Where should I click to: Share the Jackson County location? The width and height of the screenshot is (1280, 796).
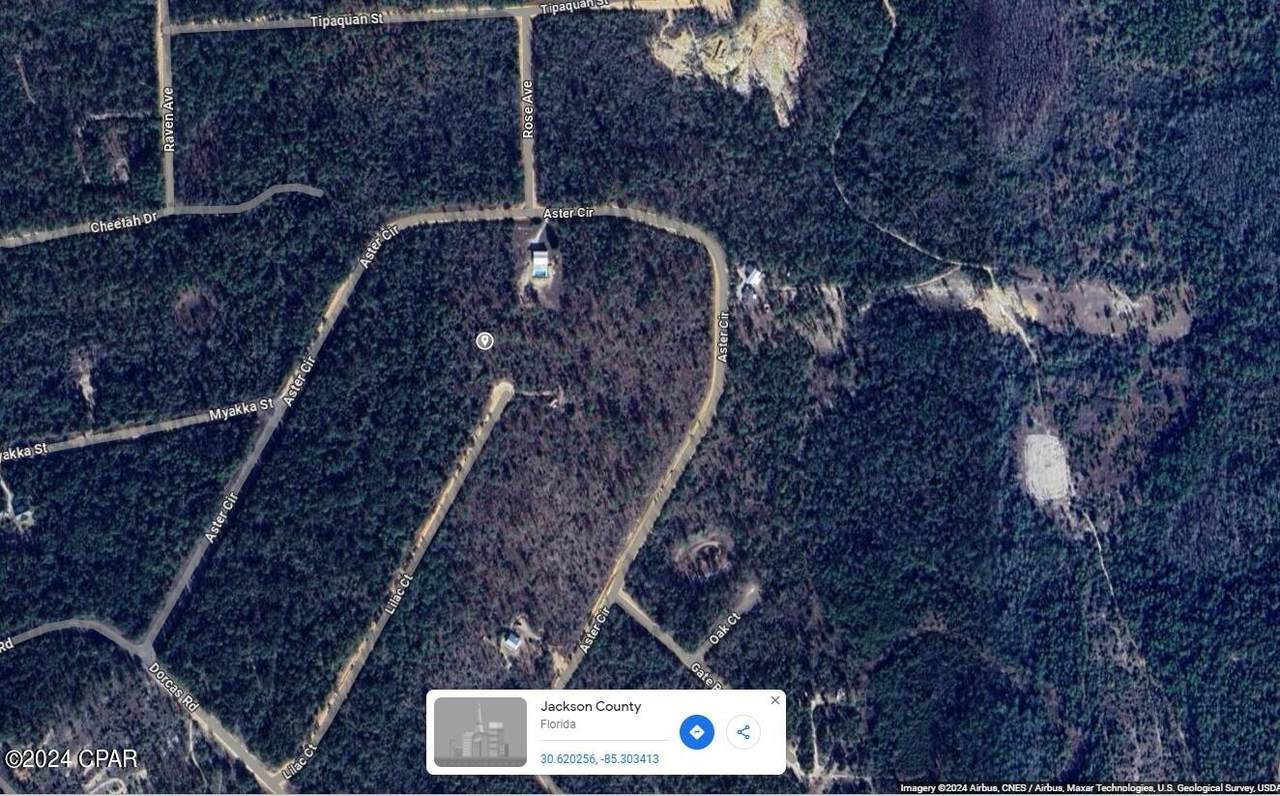point(743,732)
